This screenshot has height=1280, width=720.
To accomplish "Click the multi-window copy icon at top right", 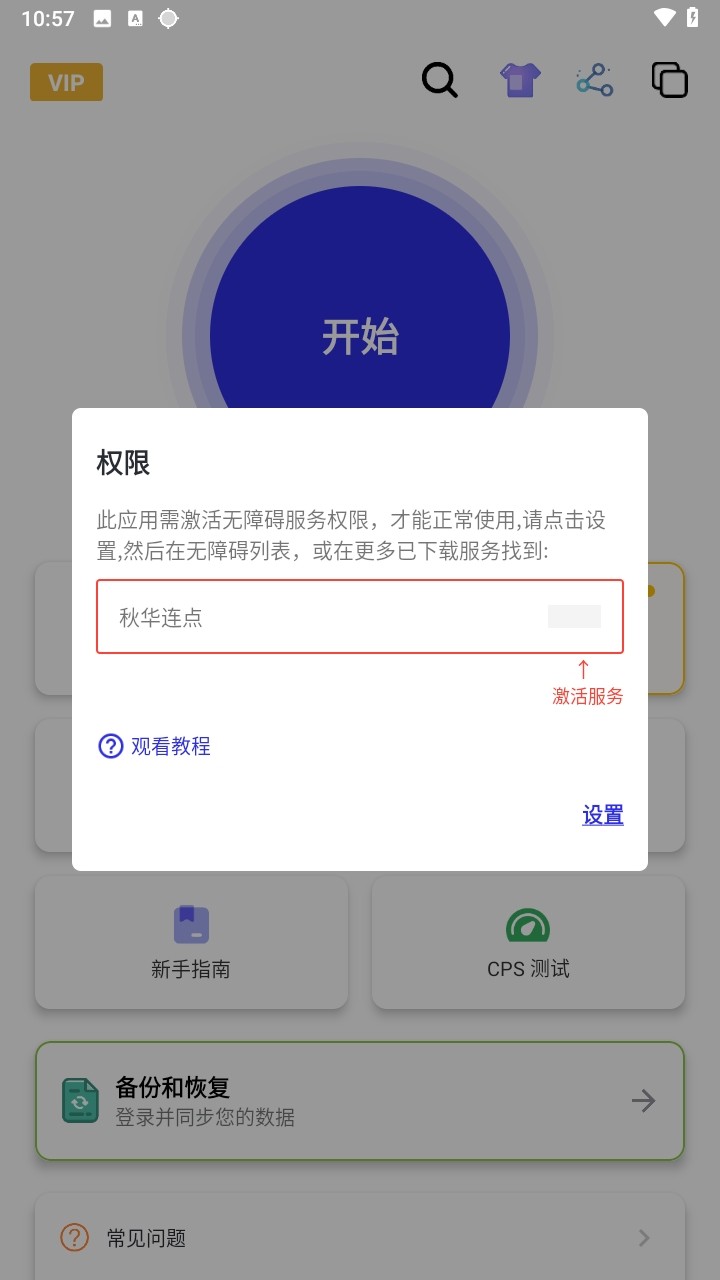I will (x=669, y=80).
